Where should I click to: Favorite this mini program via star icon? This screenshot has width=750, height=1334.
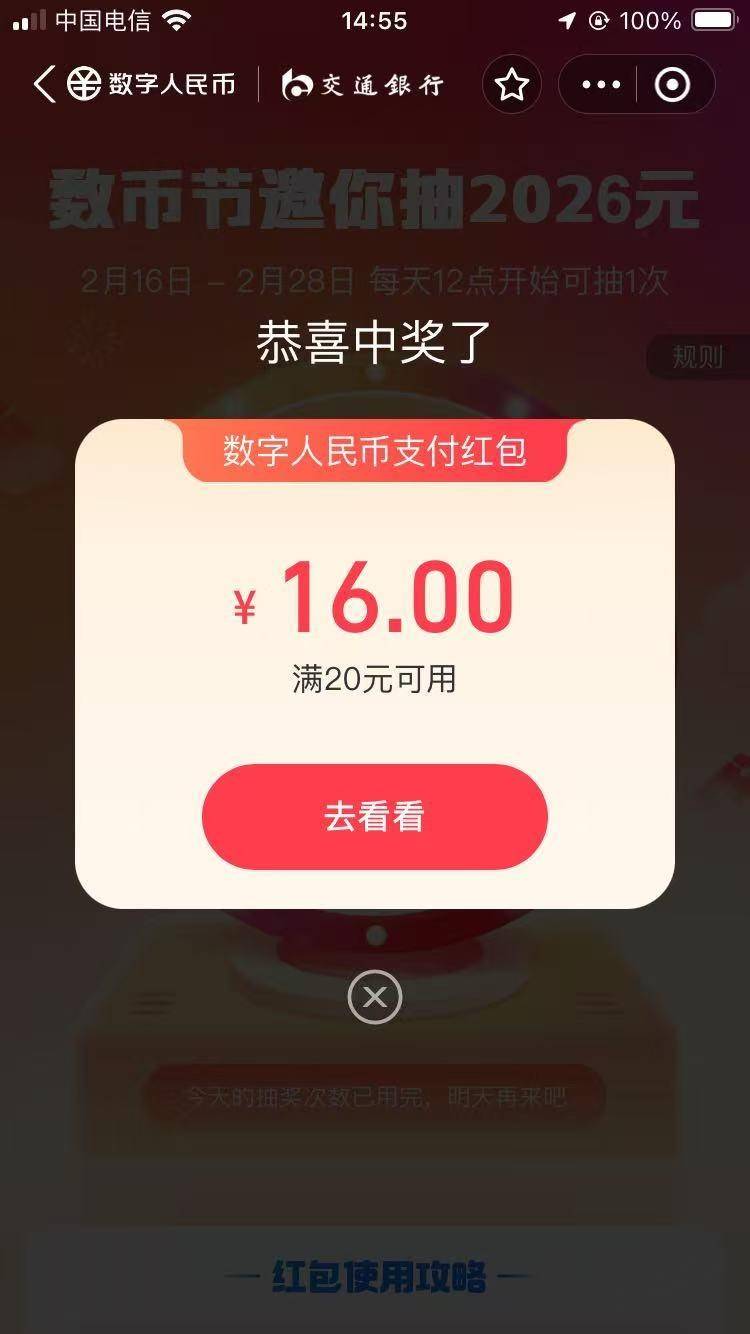coord(512,85)
